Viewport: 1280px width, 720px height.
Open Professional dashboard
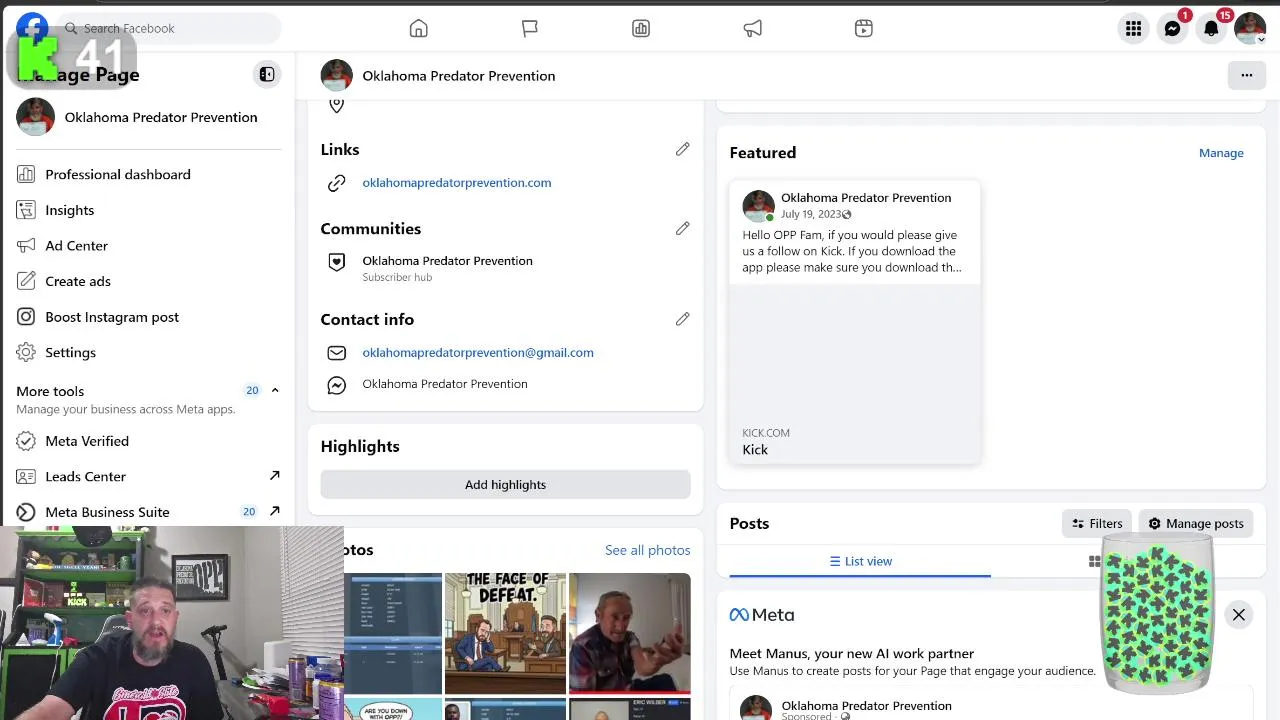click(117, 174)
